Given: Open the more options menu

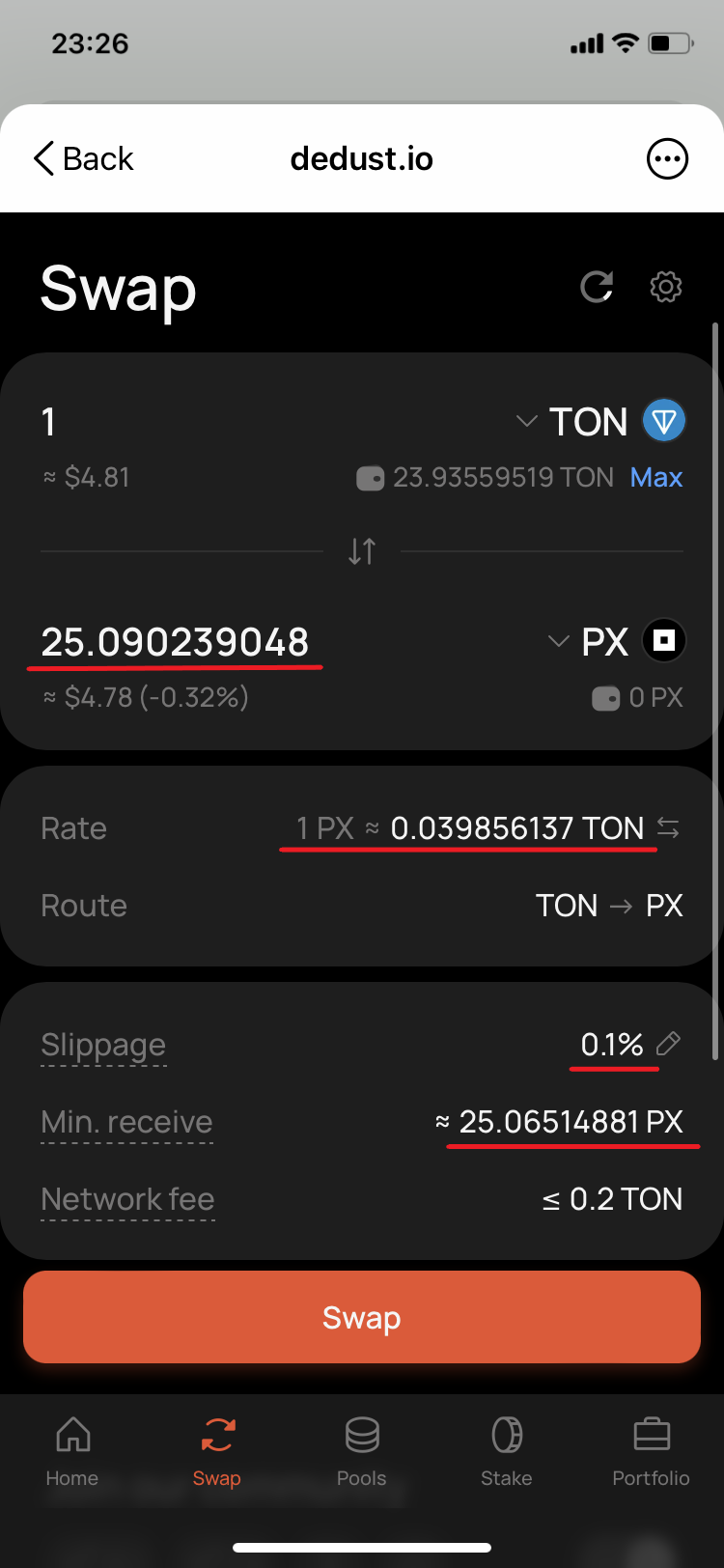Looking at the screenshot, I should pyautogui.click(x=666, y=159).
